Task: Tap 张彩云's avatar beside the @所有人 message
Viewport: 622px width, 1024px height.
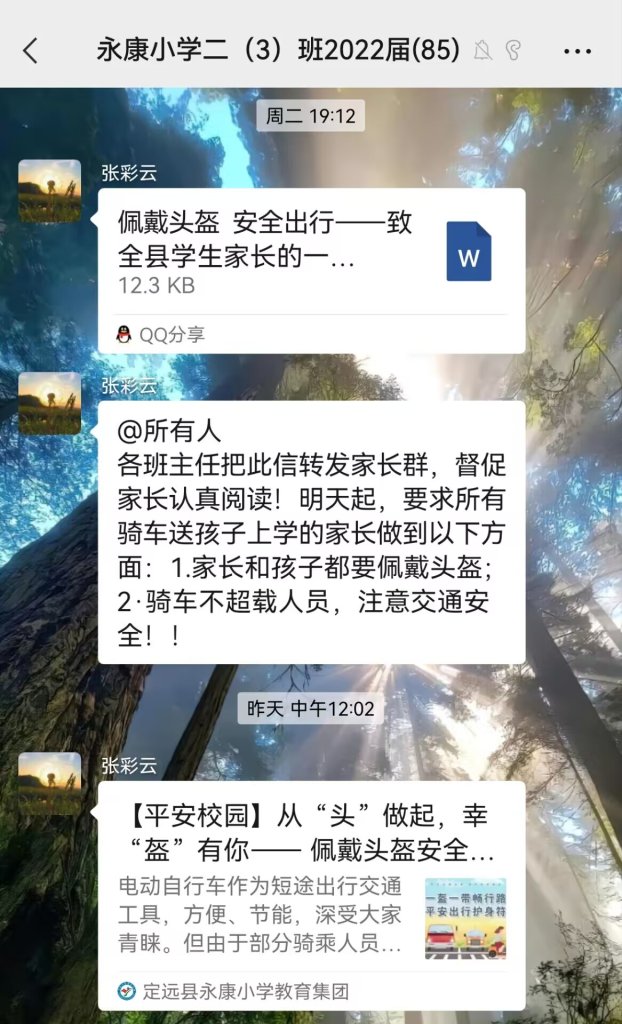Action: [49, 403]
